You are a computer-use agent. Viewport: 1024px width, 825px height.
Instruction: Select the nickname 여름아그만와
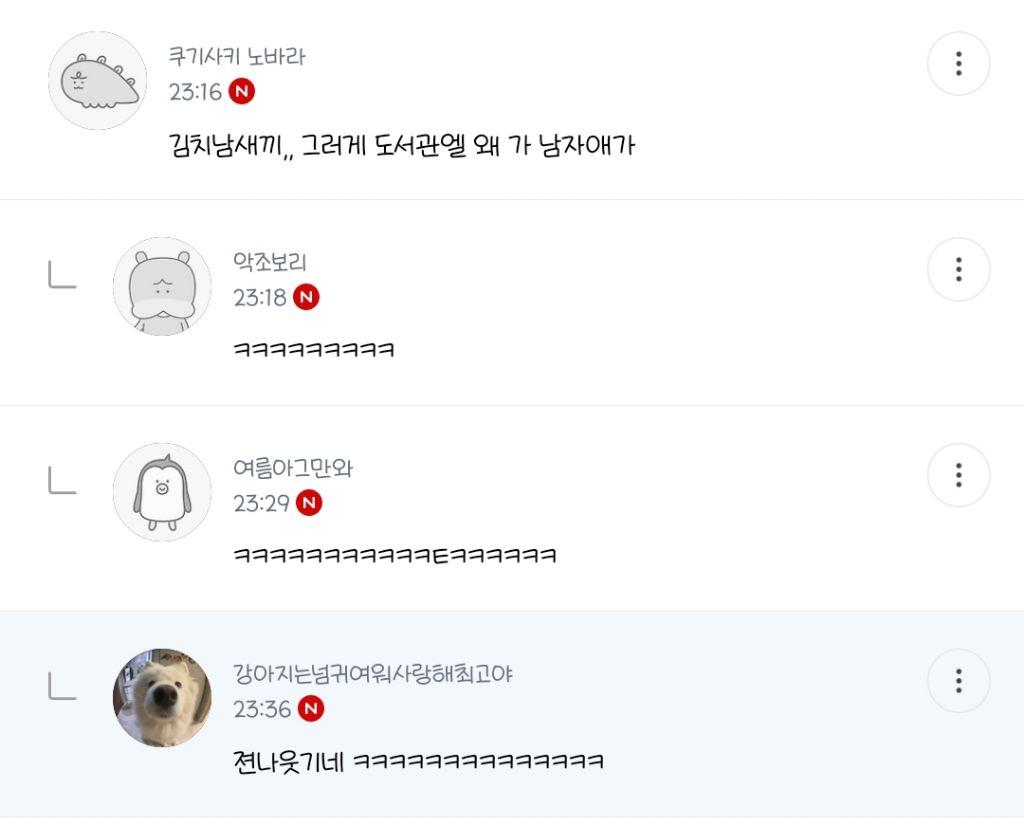[x=293, y=468]
